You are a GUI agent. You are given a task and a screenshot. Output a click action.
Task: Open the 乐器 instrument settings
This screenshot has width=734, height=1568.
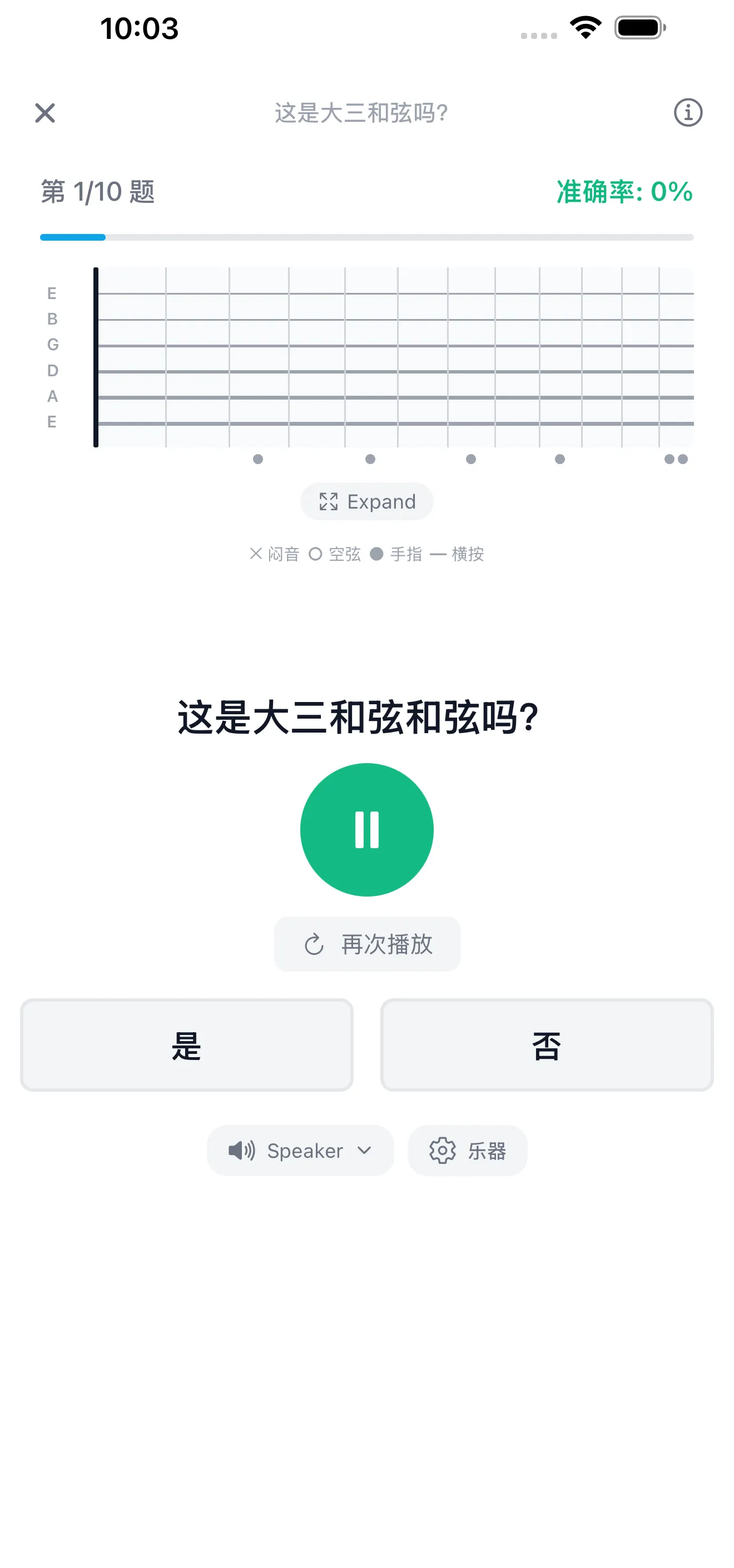(467, 1151)
